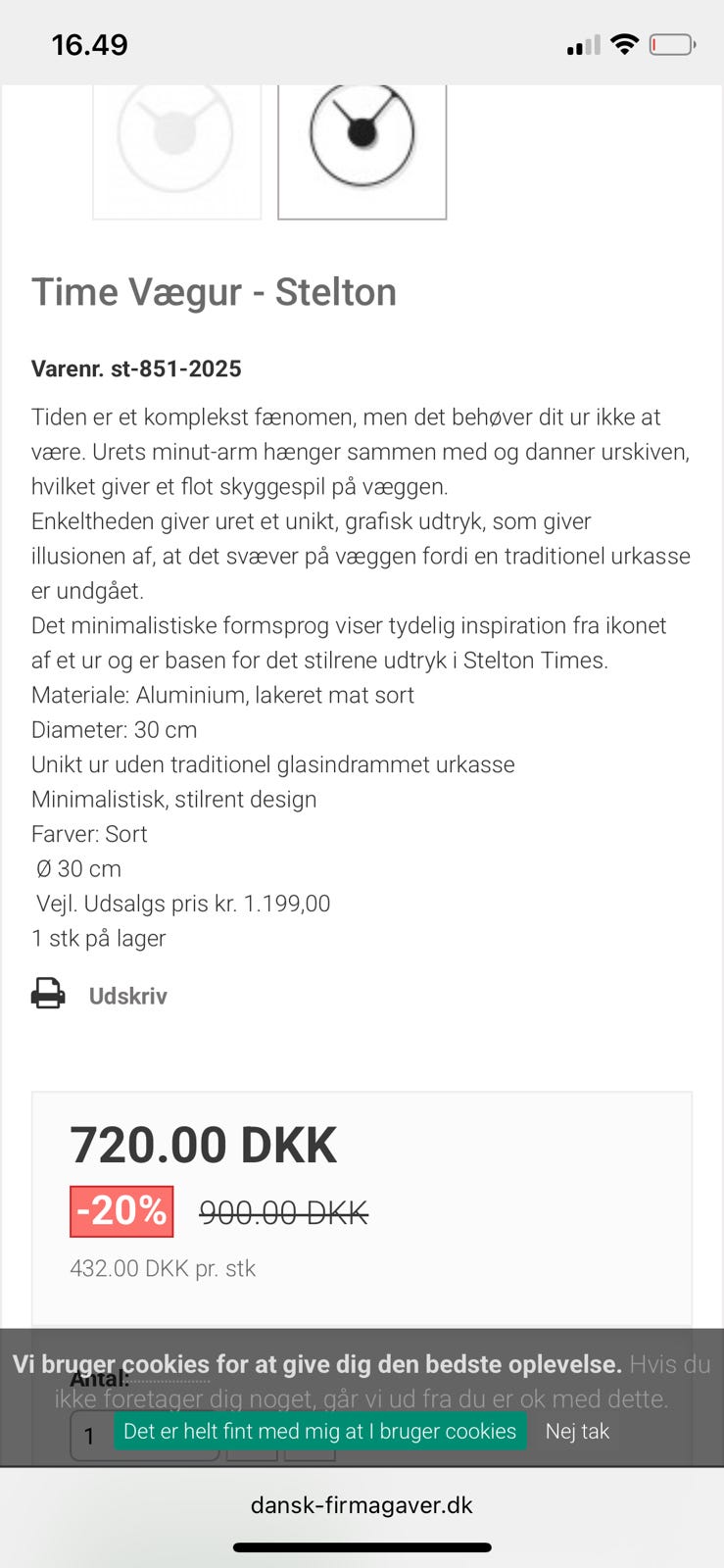Image resolution: width=724 pixels, height=1568 pixels.
Task: Open the selected black clock thumbnail
Action: tap(362, 147)
